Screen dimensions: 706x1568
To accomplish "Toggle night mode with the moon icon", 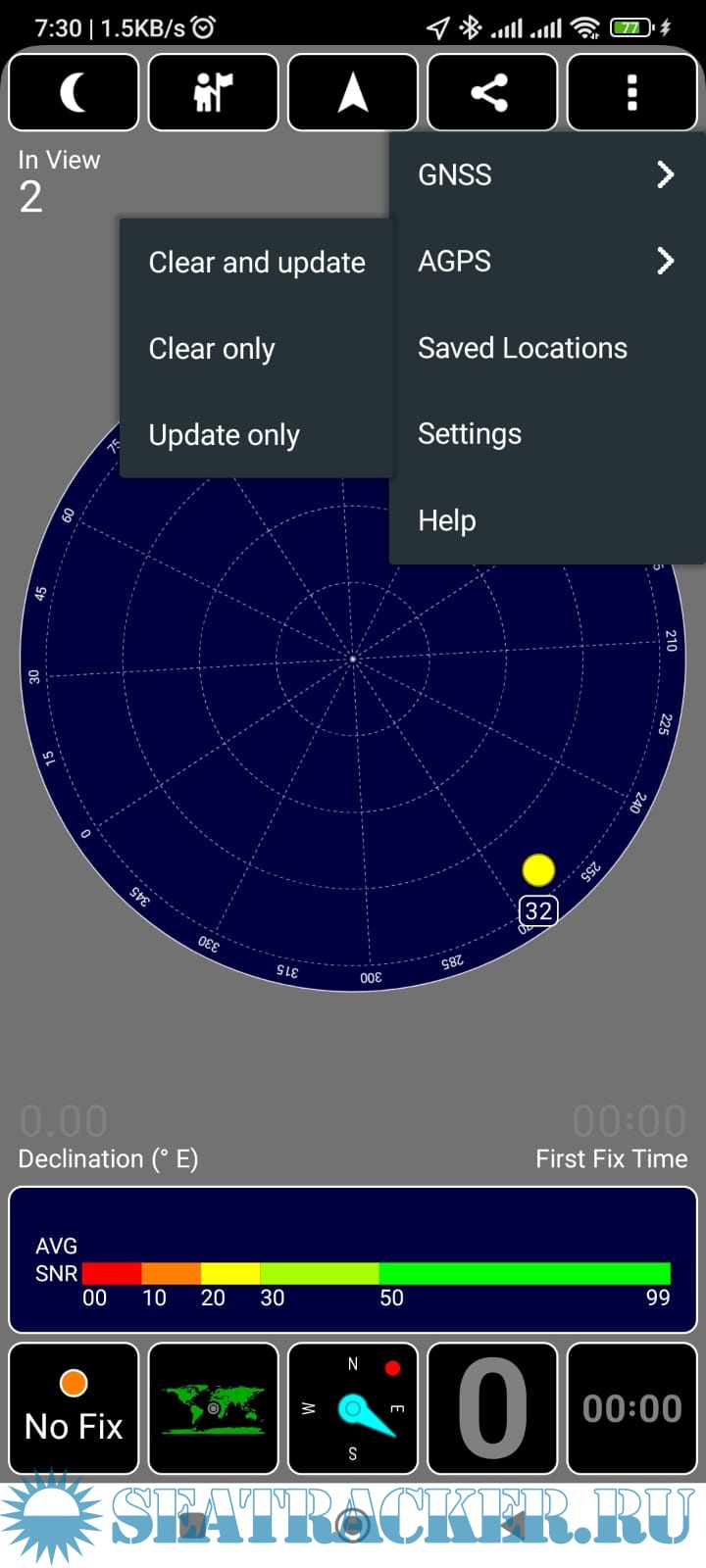I will (74, 93).
